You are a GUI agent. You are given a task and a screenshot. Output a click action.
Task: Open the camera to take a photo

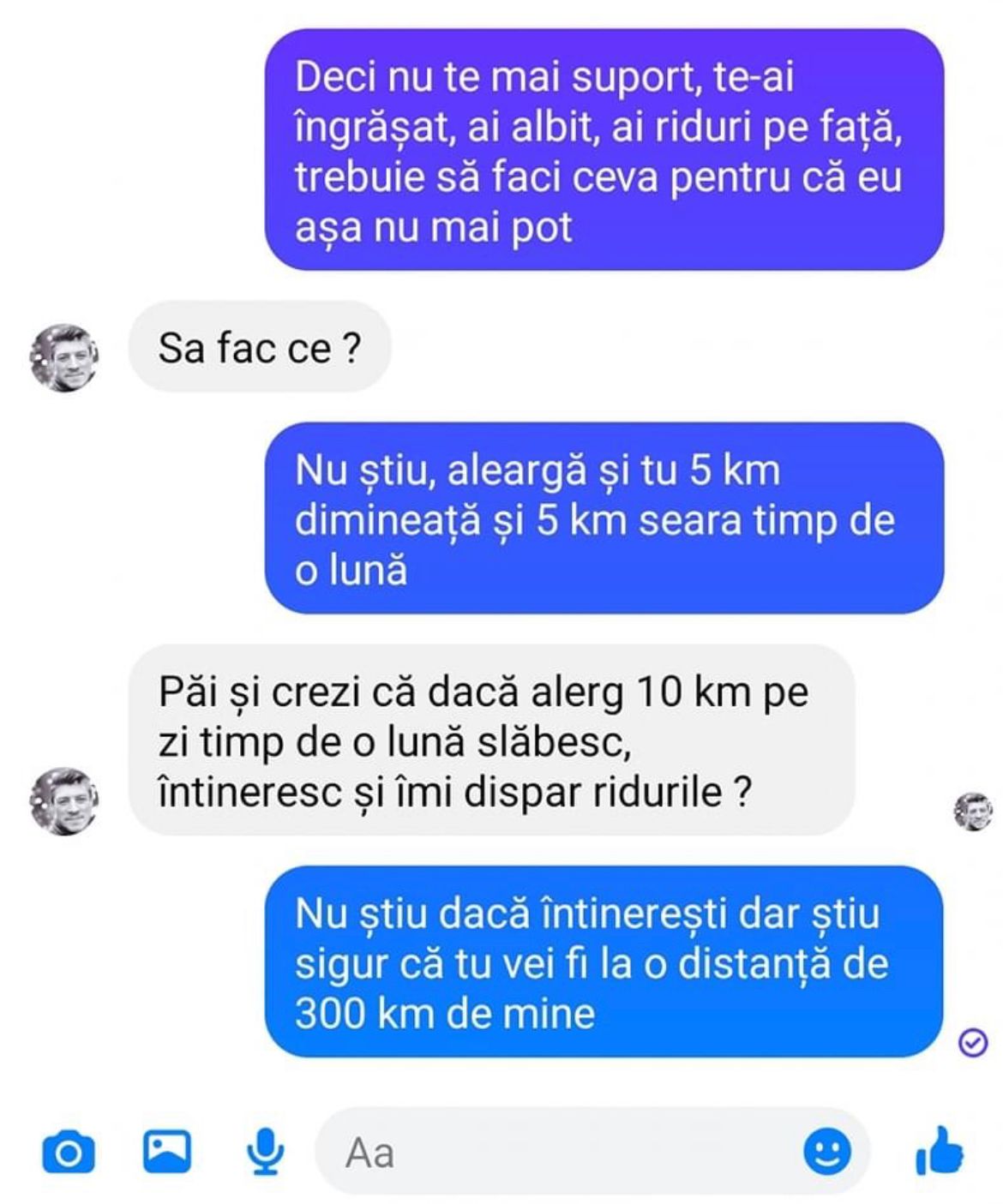(69, 1153)
